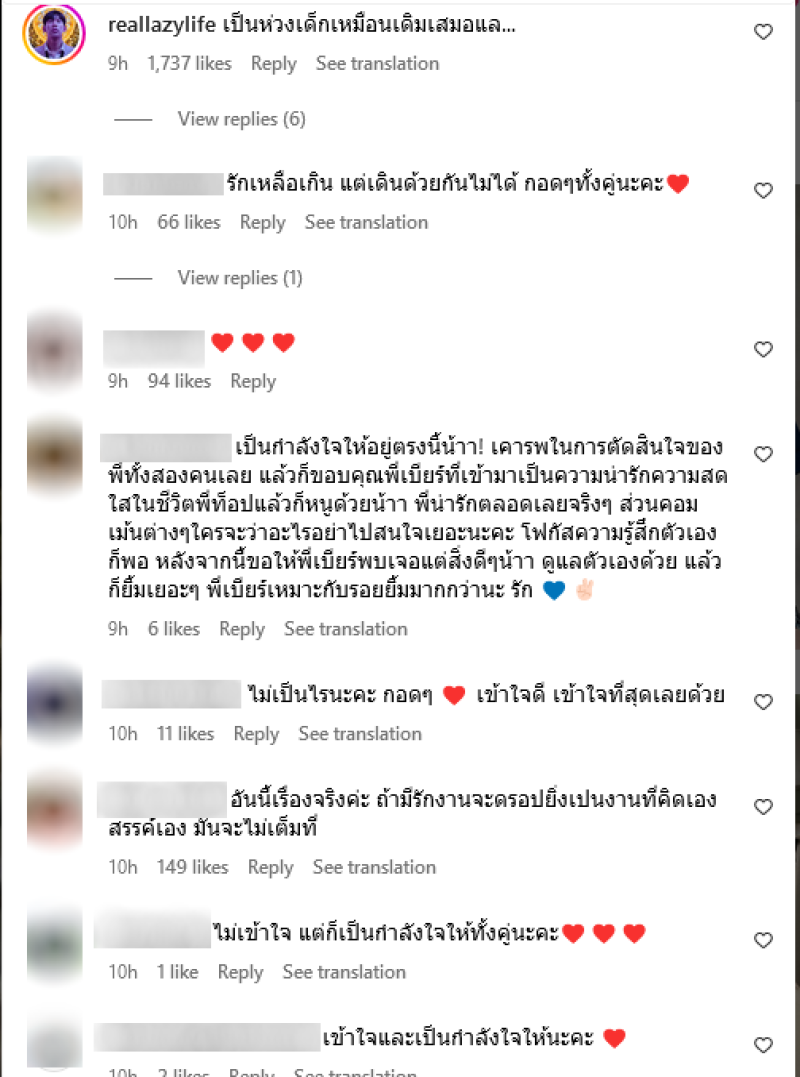Like the long comment with 6 likes
The image size is (800, 1077).
click(763, 454)
